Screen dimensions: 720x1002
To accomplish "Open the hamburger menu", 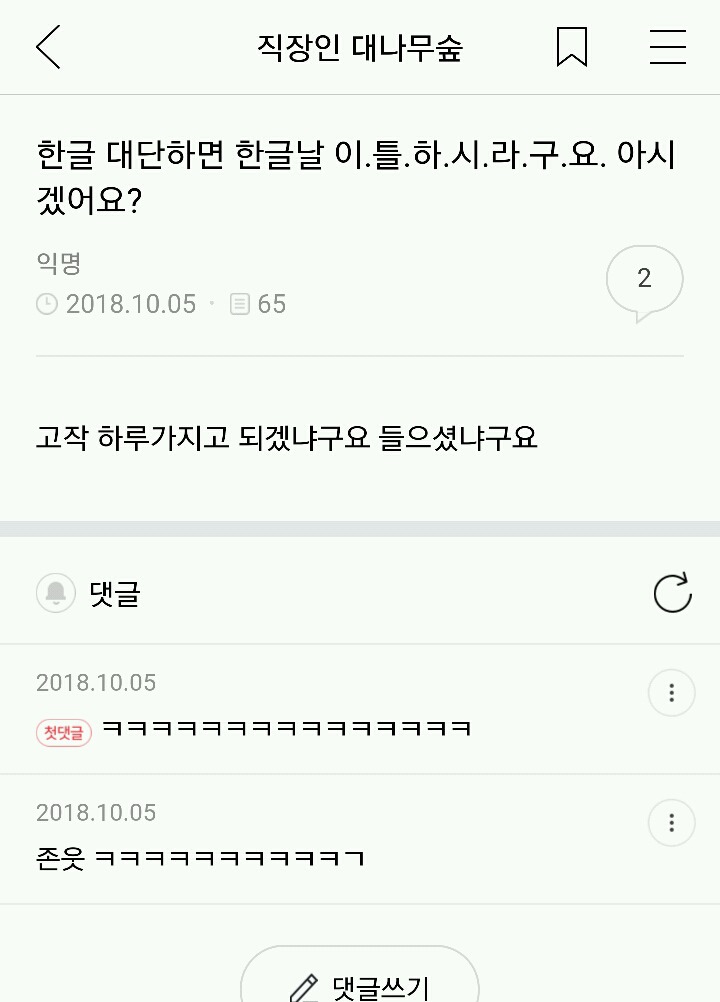I will pyautogui.click(x=667, y=48).
